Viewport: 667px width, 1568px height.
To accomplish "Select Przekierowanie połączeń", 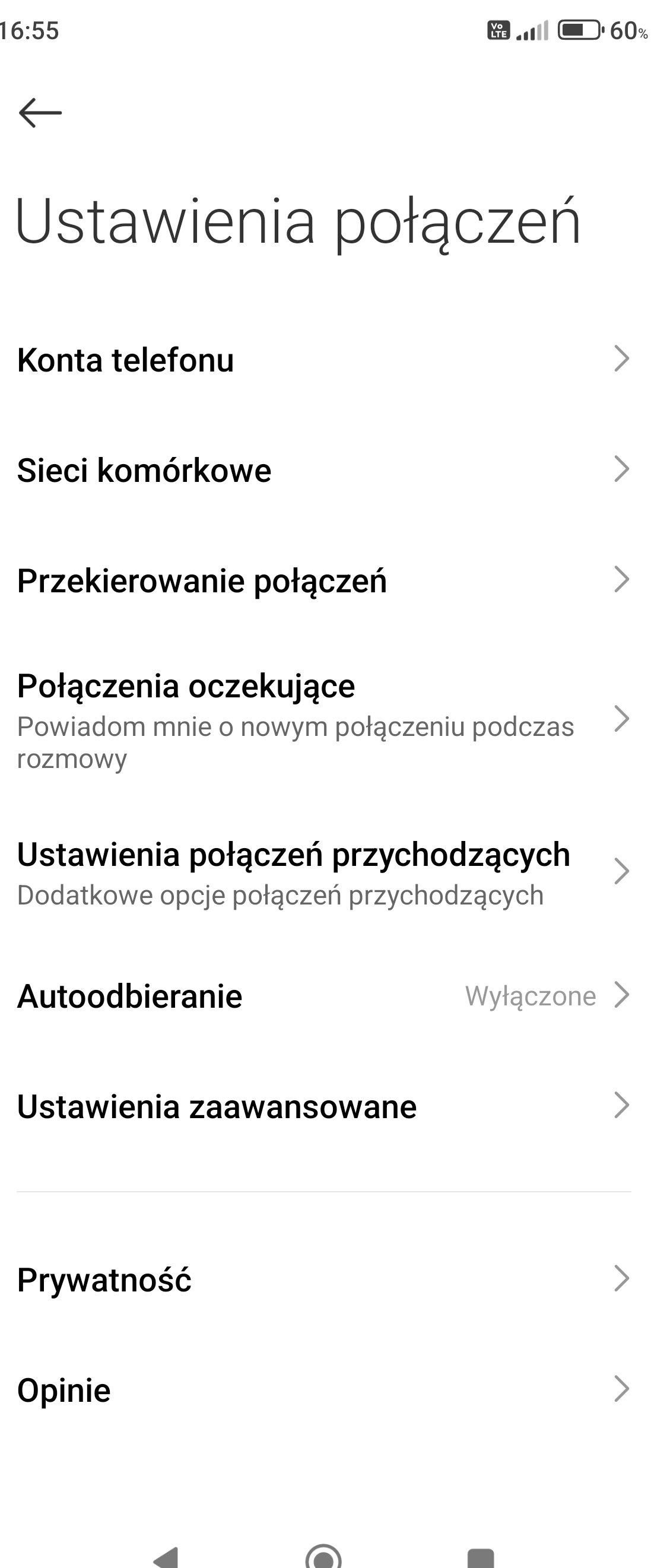I will [323, 580].
